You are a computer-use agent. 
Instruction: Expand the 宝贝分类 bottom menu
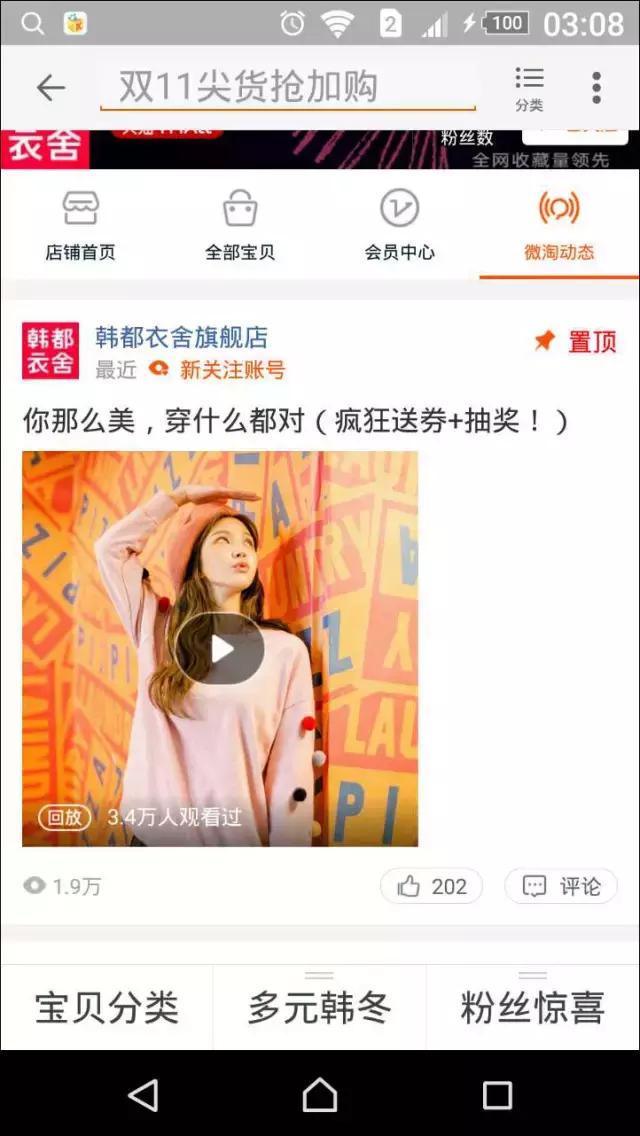[107, 1008]
